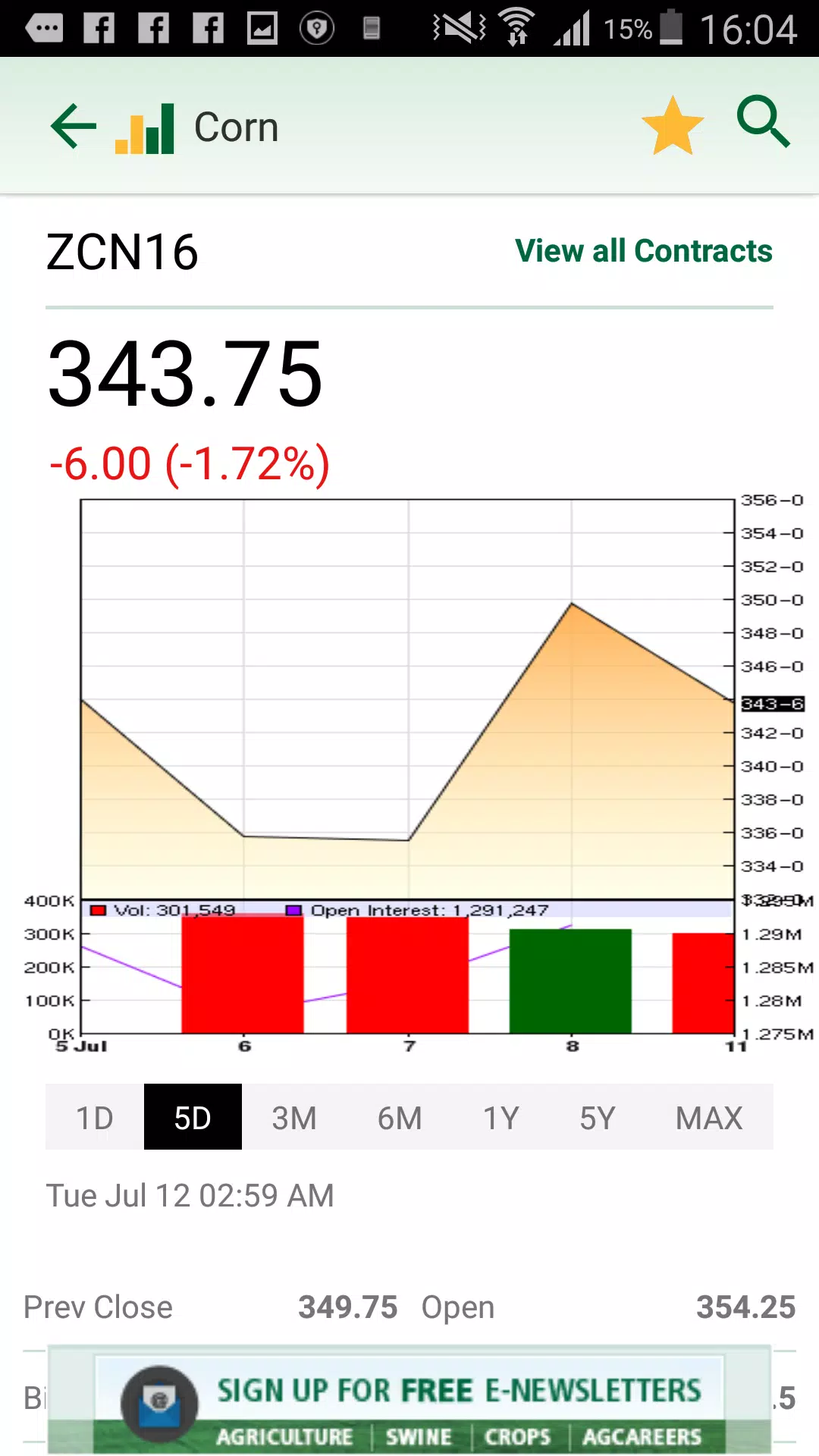Open View all Contracts link

click(644, 251)
